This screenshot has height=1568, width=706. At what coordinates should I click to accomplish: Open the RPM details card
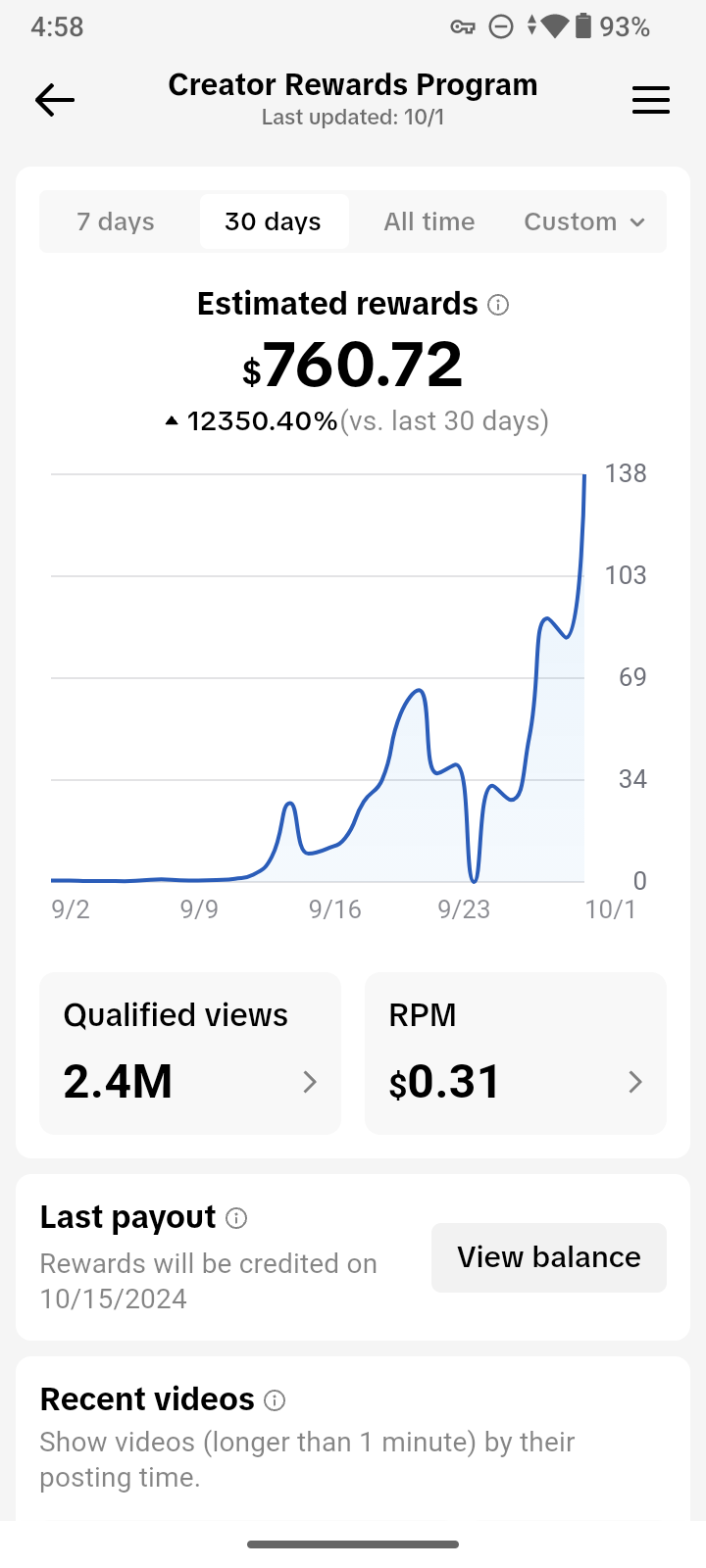[516, 1053]
